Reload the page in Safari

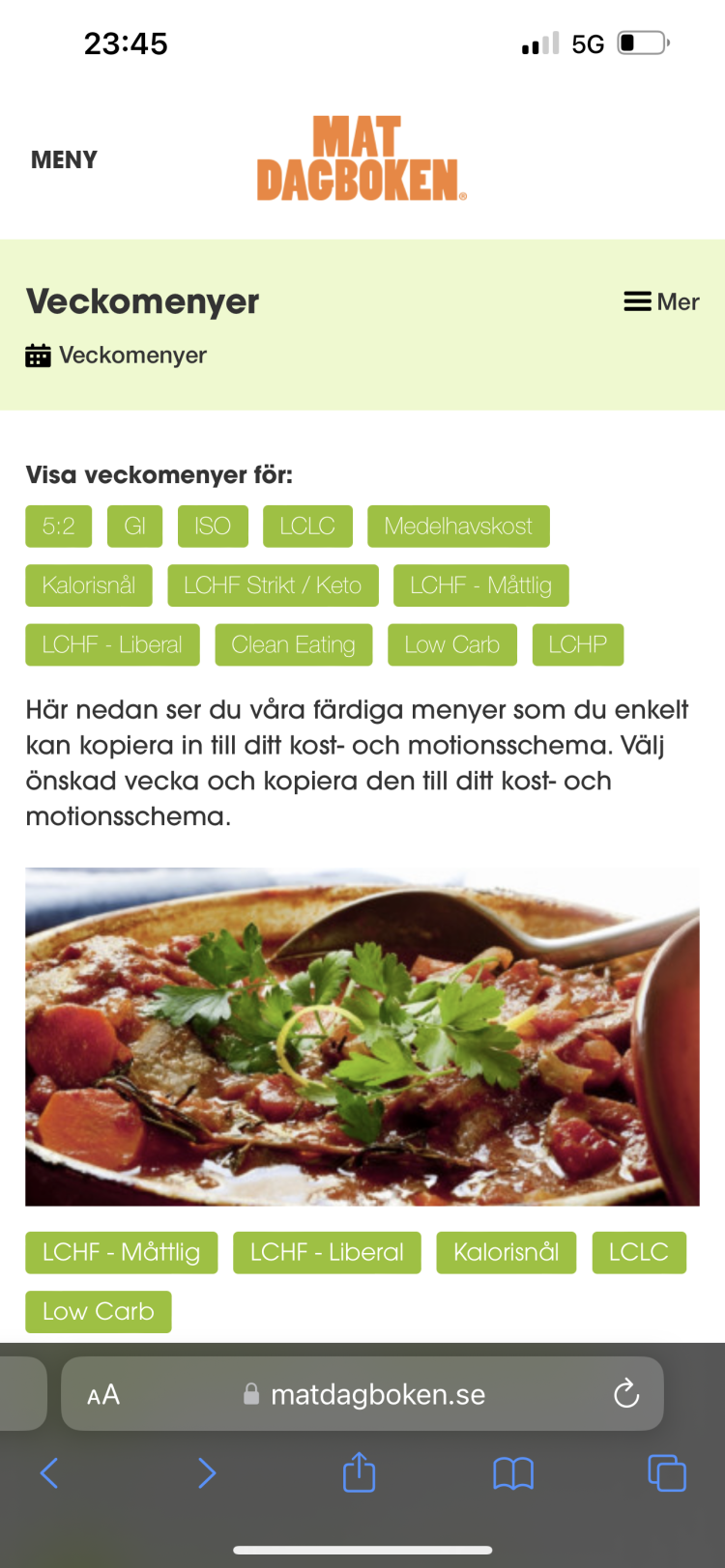coord(626,1393)
